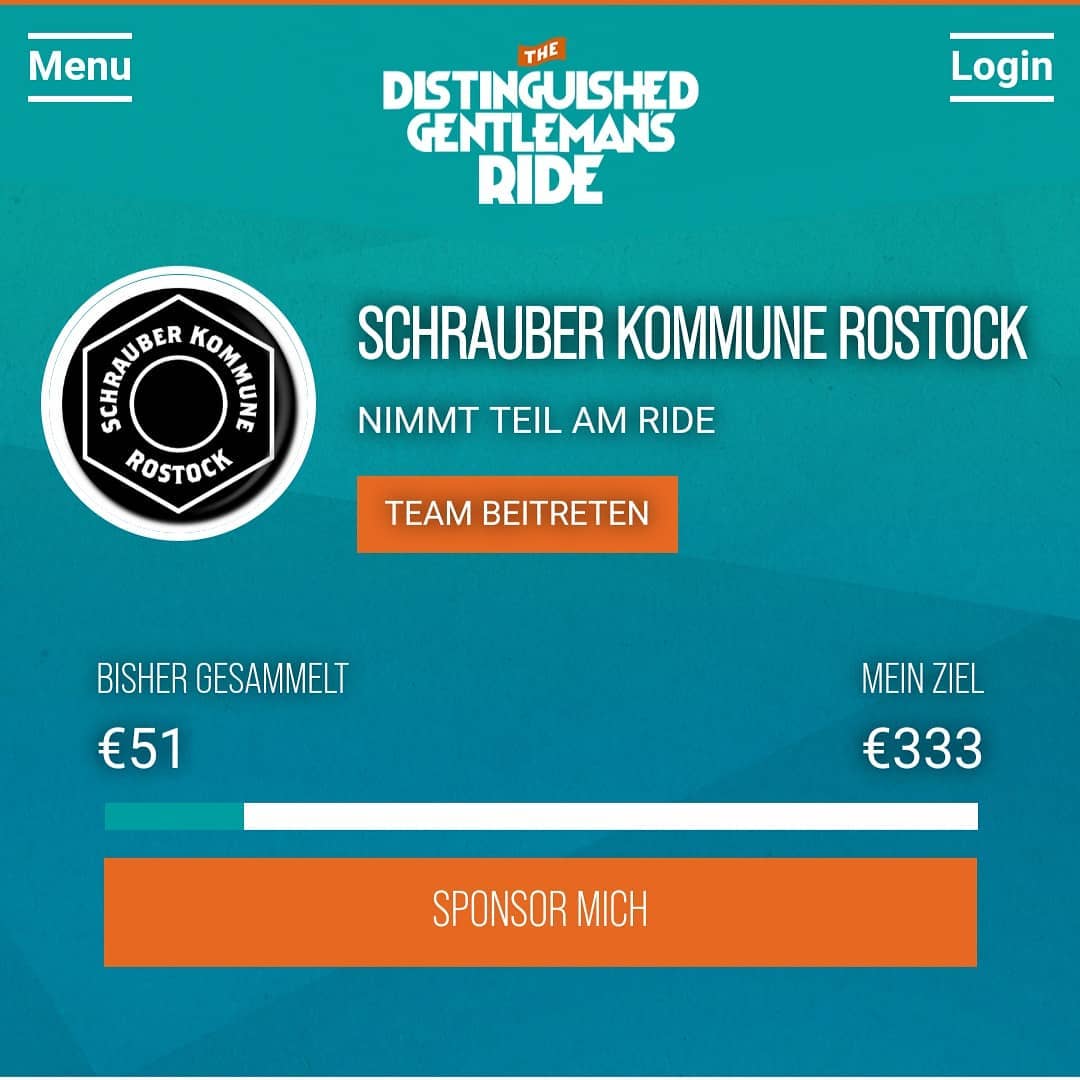
Task: Tap the Sponsor mich button
Action: [540, 911]
